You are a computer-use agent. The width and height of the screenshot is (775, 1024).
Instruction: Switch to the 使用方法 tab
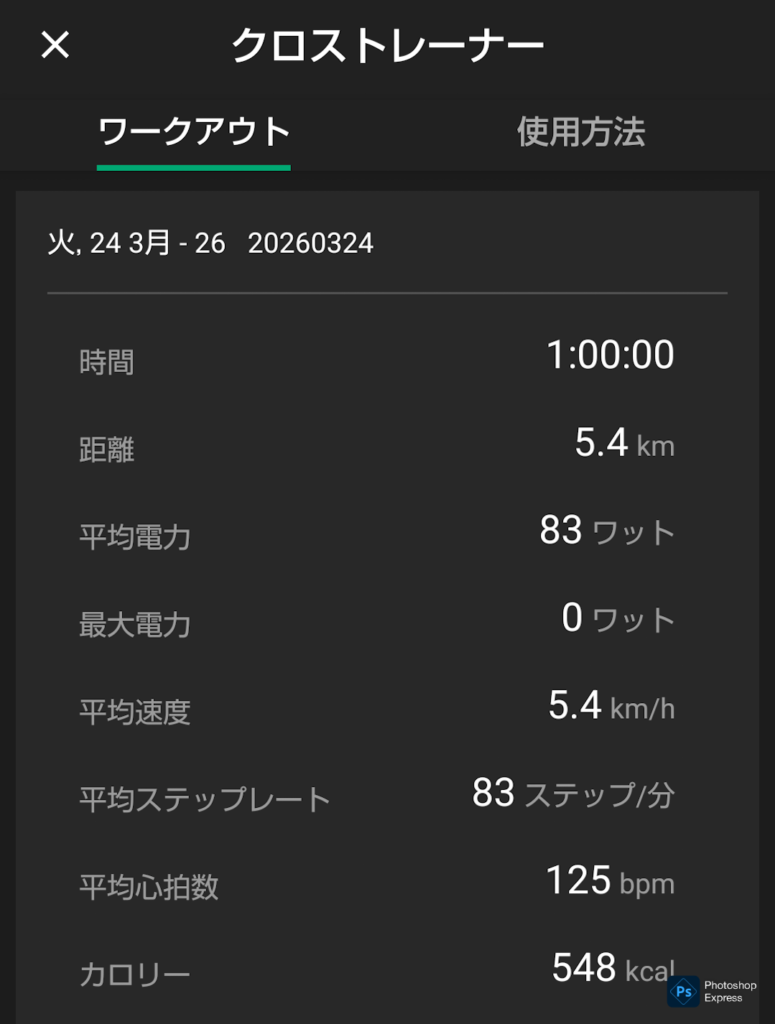click(580, 132)
